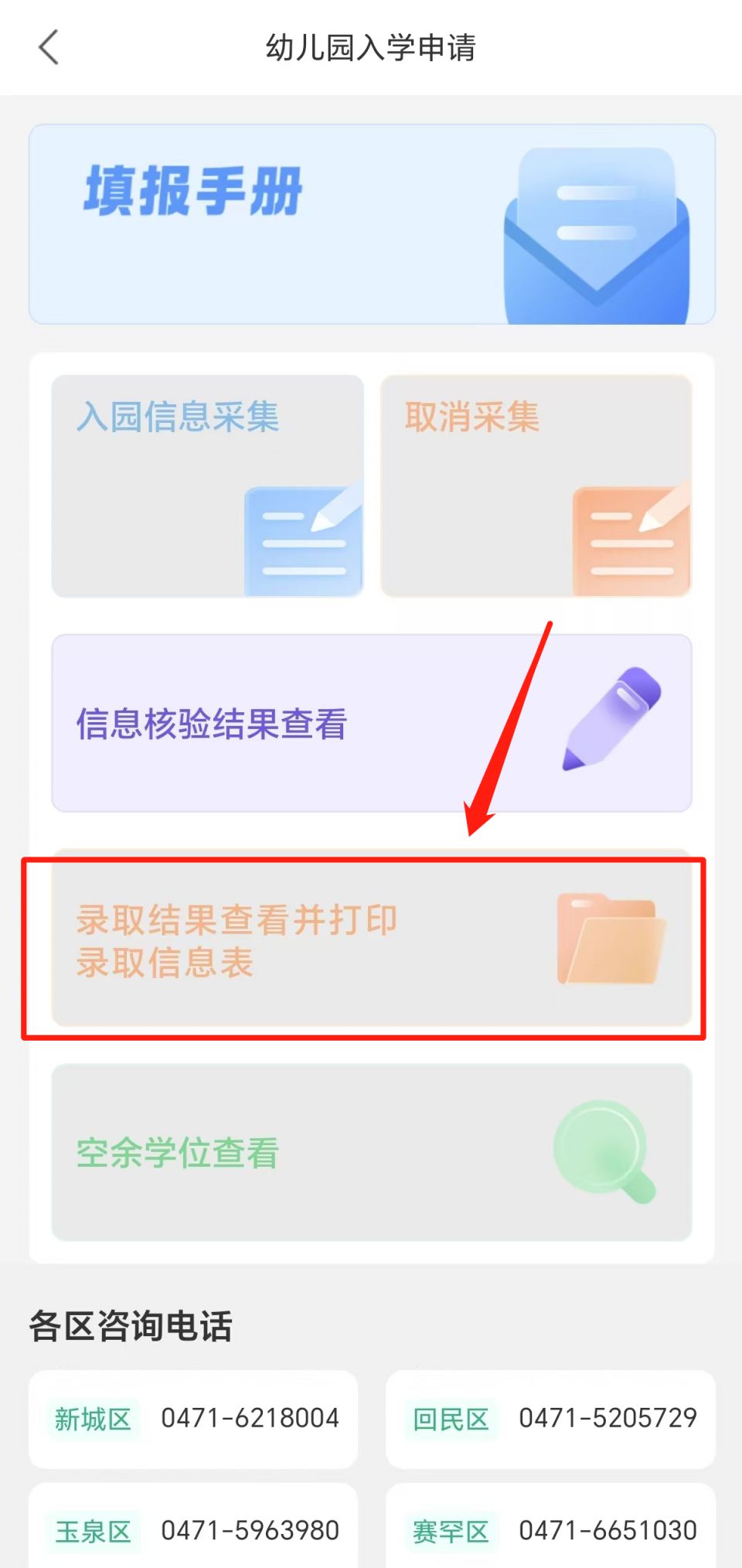This screenshot has width=742, height=1568.
Task: Open the 填报手册 banner
Action: 372,223
